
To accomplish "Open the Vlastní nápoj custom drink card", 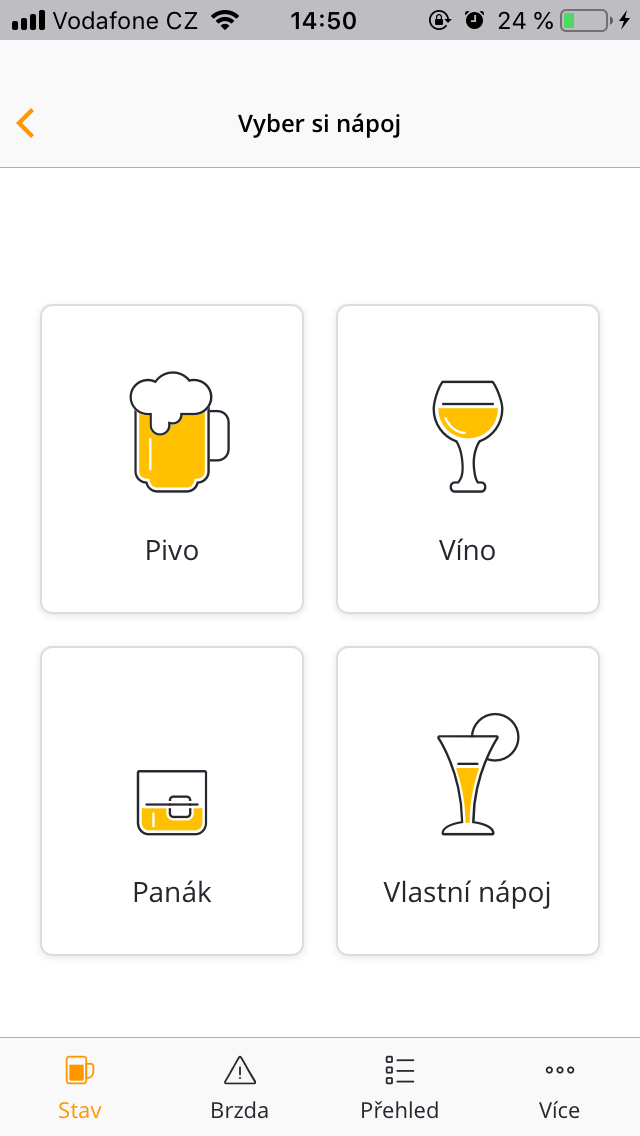I will tap(468, 801).
